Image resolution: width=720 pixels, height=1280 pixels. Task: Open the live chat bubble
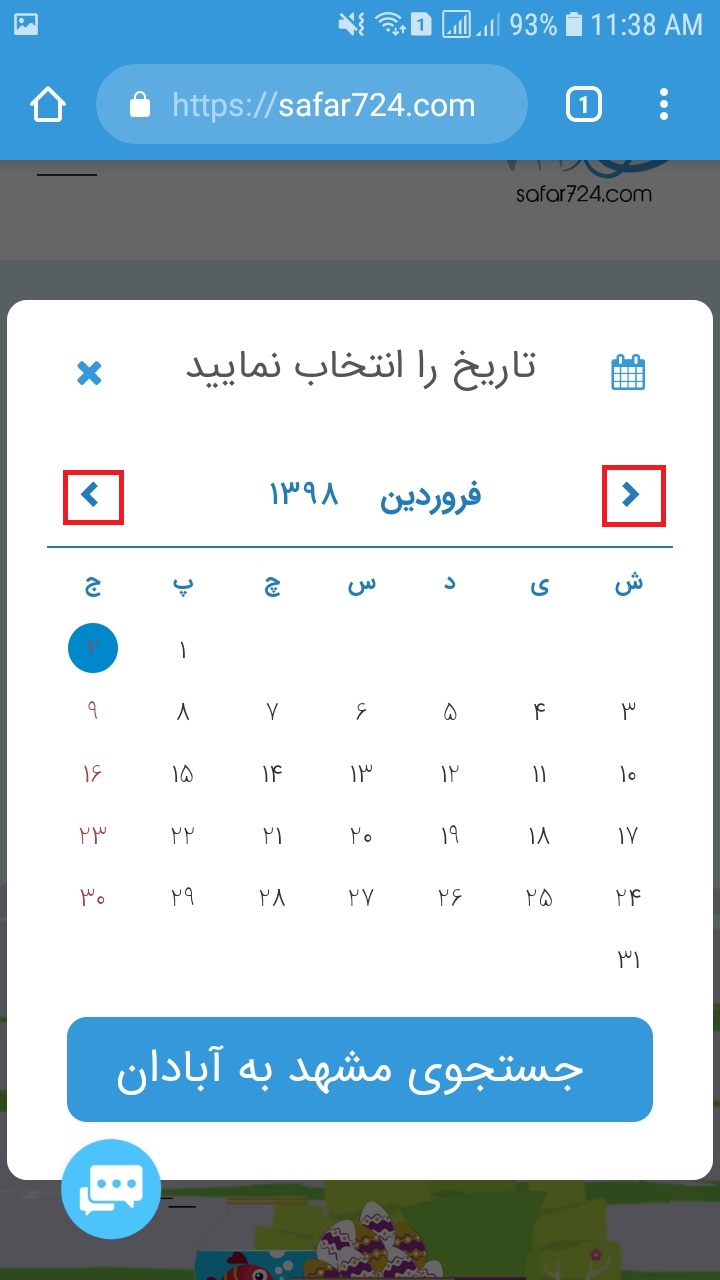[111, 1190]
